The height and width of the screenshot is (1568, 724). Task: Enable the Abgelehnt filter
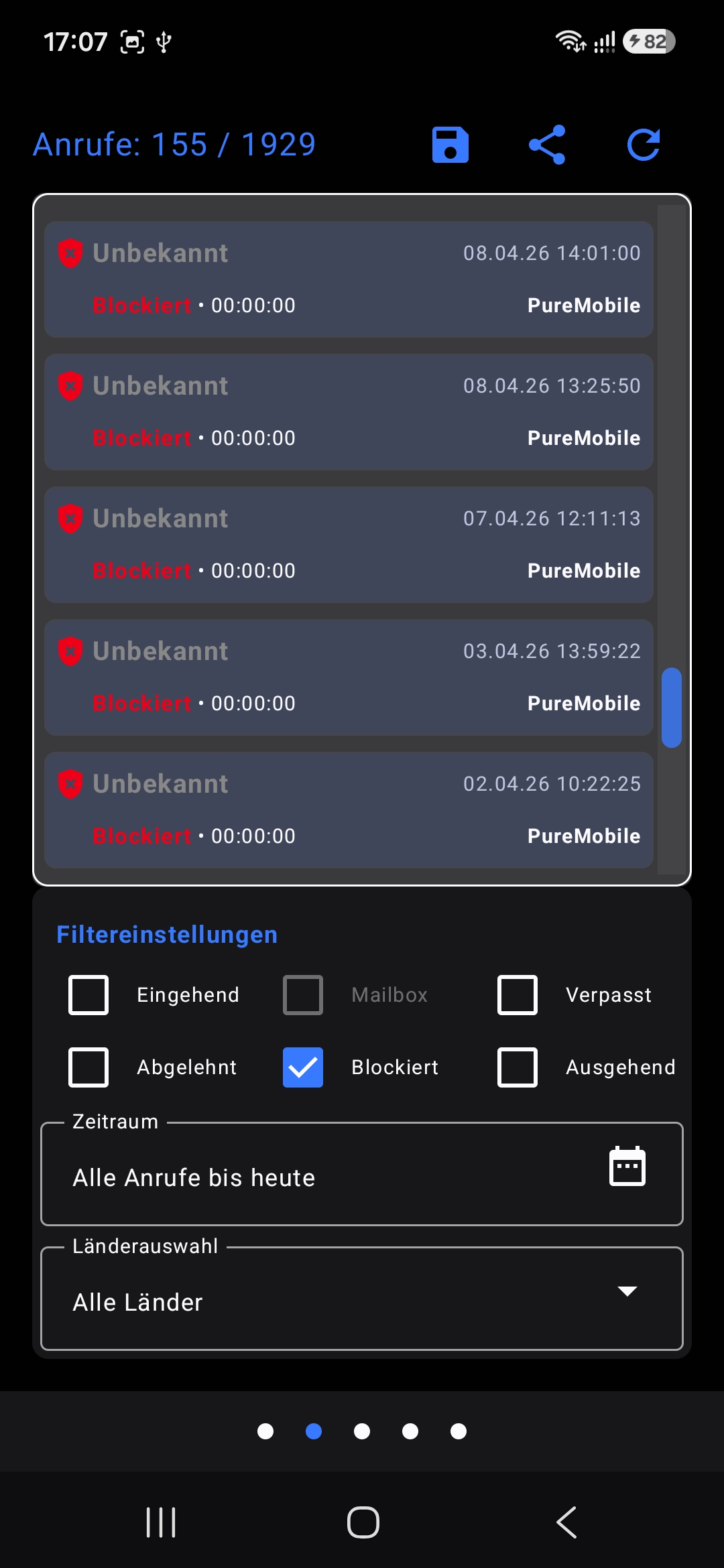pyautogui.click(x=88, y=1067)
